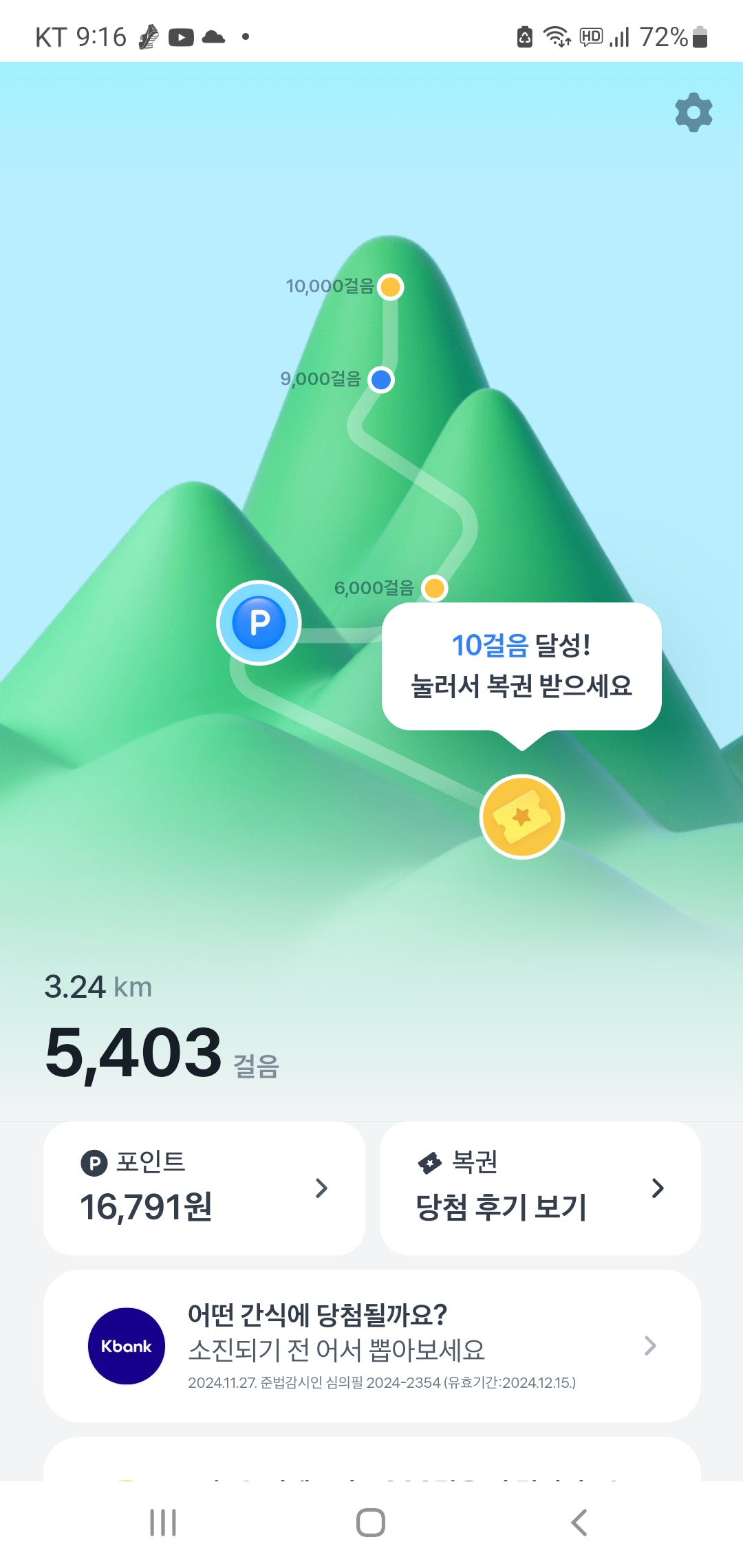Open the Kbank snack draw banner
Screen dimensions: 743x1568
pos(371,1346)
